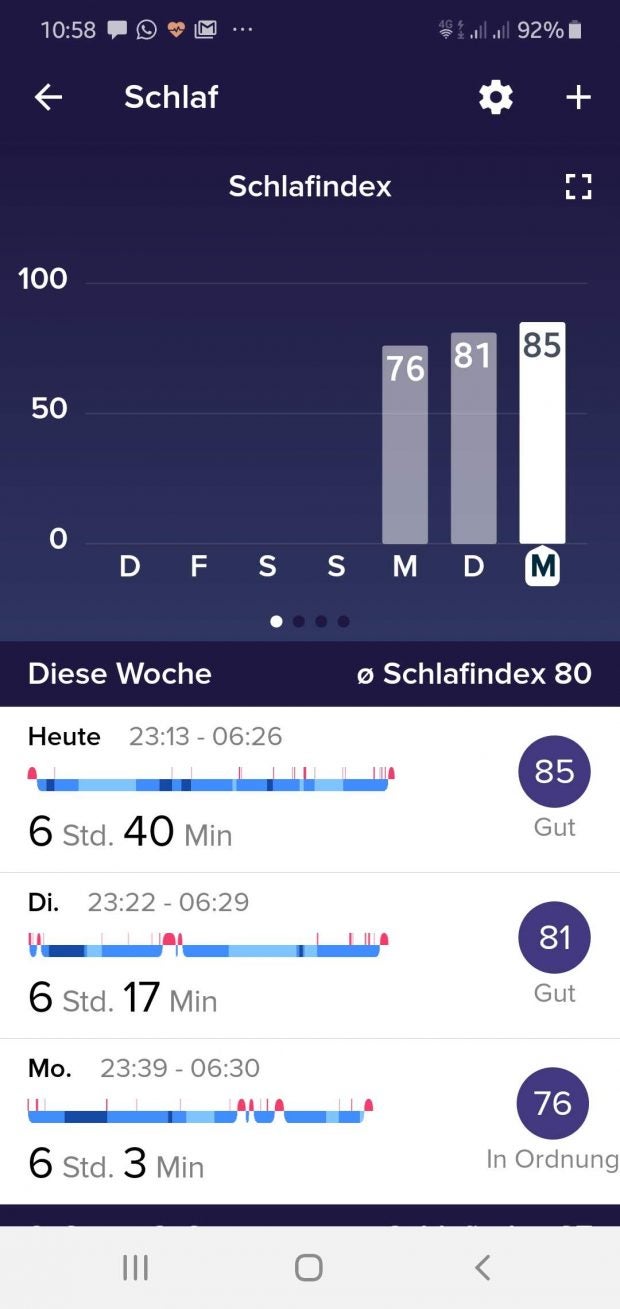Add a new sleep log entry
Viewport: 620px width, 1309px height.
tap(578, 97)
